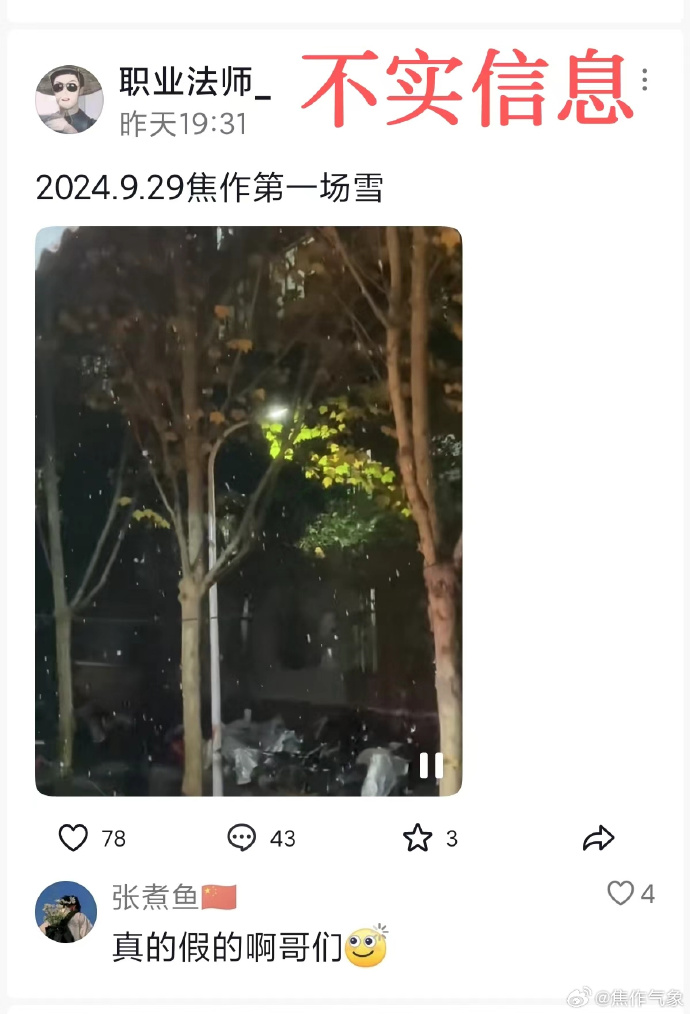Screen dimensions: 690x1014
Task: Like the 焦作第一场雪 post
Action: coord(73,838)
